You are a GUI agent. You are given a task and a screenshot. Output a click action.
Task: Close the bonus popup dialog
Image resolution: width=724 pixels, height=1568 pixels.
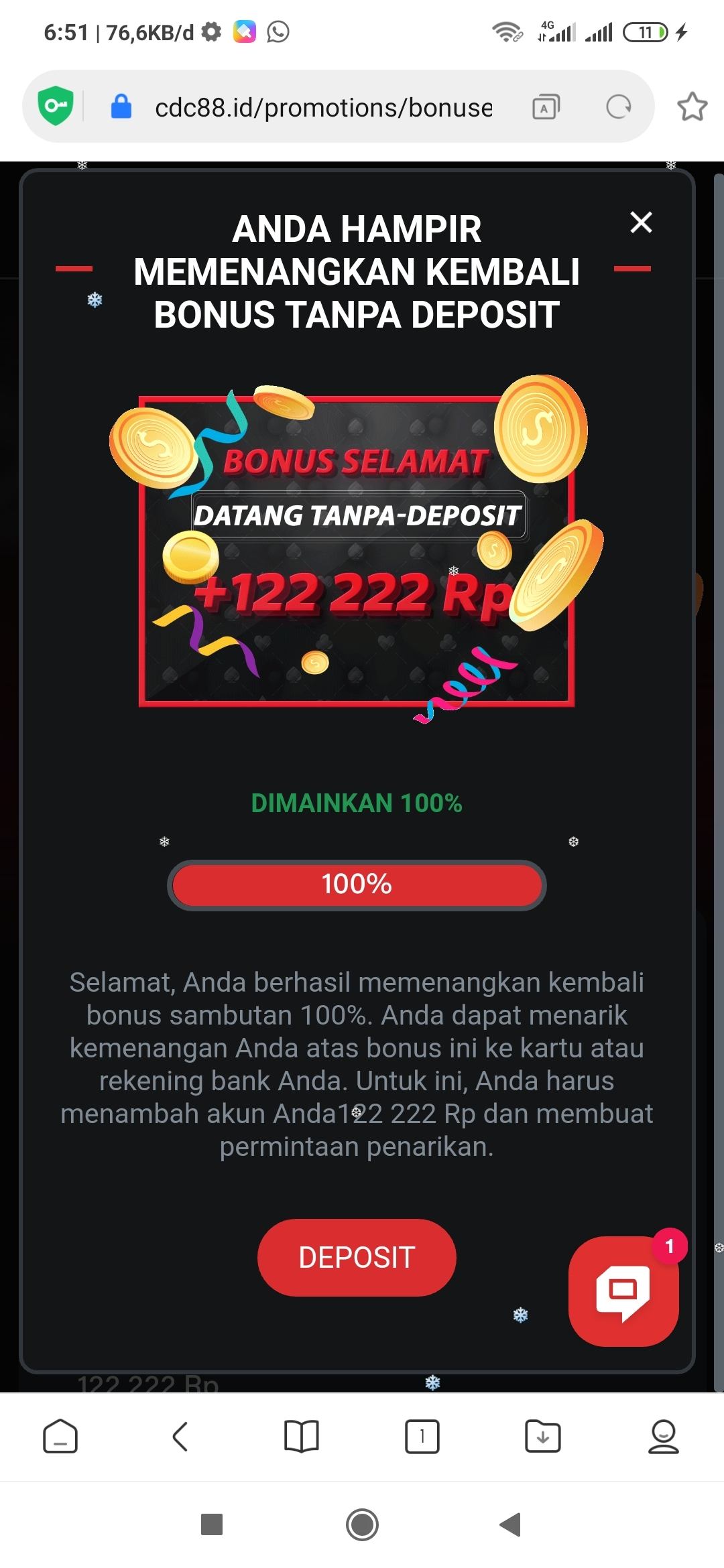(x=641, y=222)
